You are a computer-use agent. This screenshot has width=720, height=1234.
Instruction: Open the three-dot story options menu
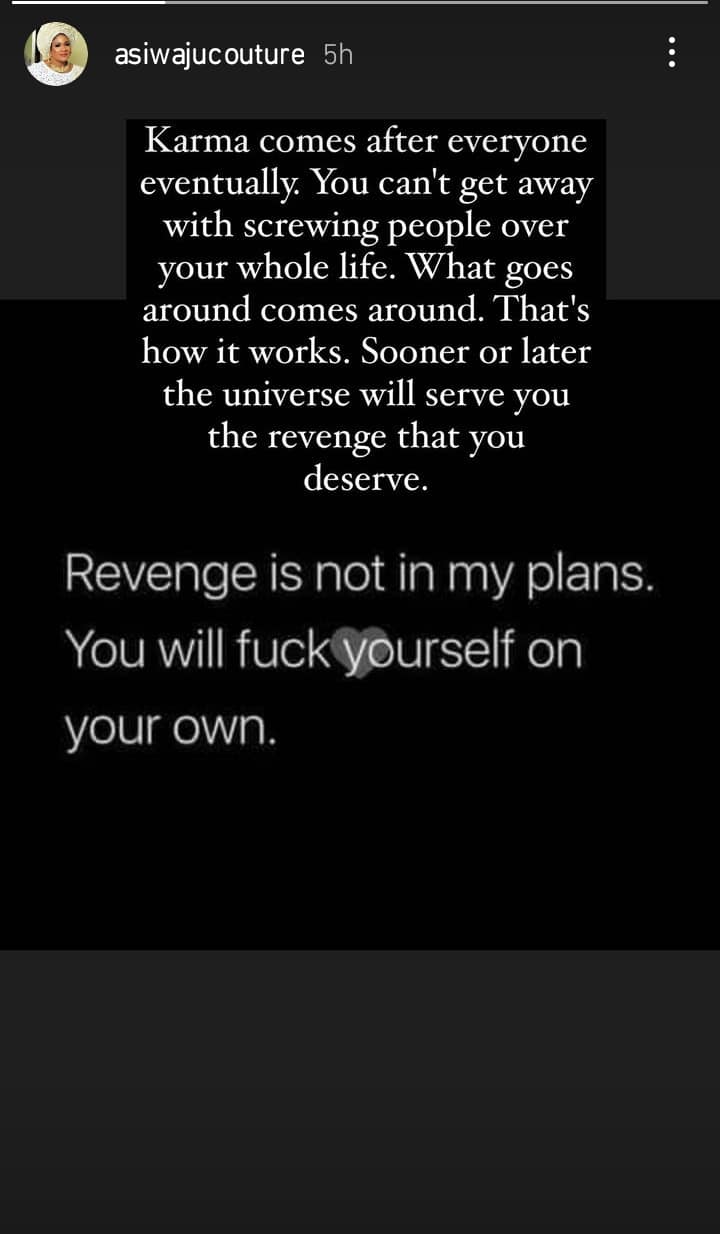point(671,52)
